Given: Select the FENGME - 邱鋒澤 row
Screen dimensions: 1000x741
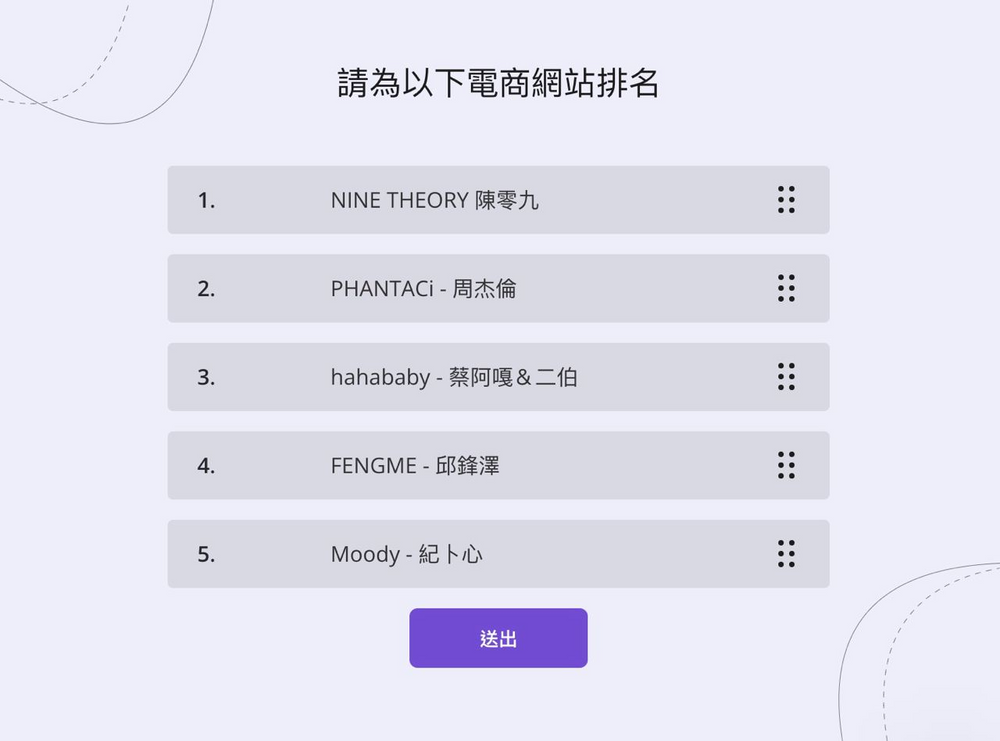Looking at the screenshot, I should 415,466.
